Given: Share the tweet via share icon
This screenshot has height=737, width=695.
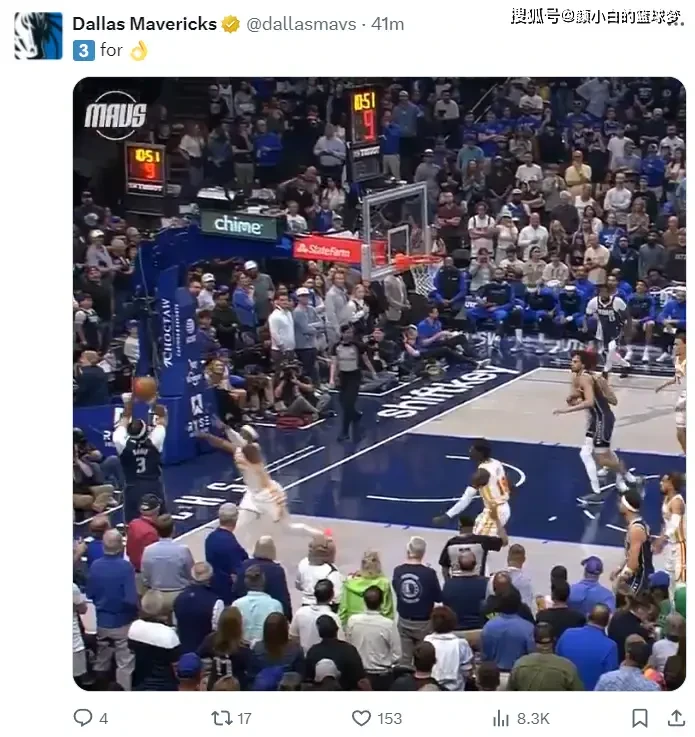Looking at the screenshot, I should 677,718.
